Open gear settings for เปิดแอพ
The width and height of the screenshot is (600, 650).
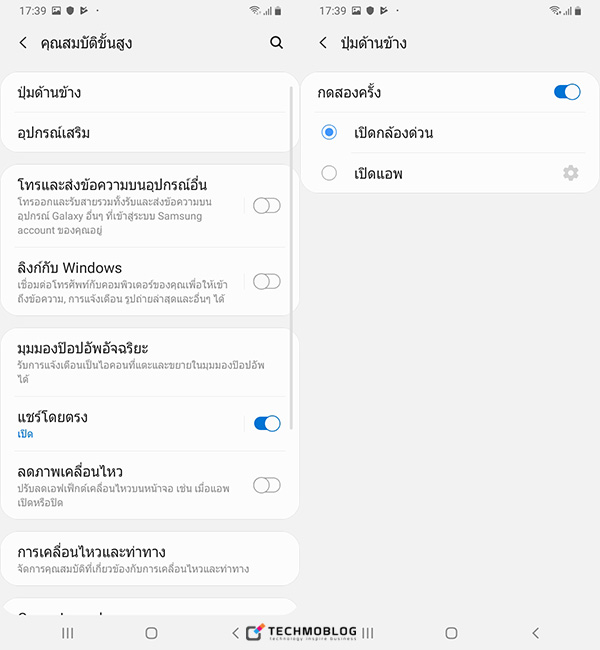[570, 173]
